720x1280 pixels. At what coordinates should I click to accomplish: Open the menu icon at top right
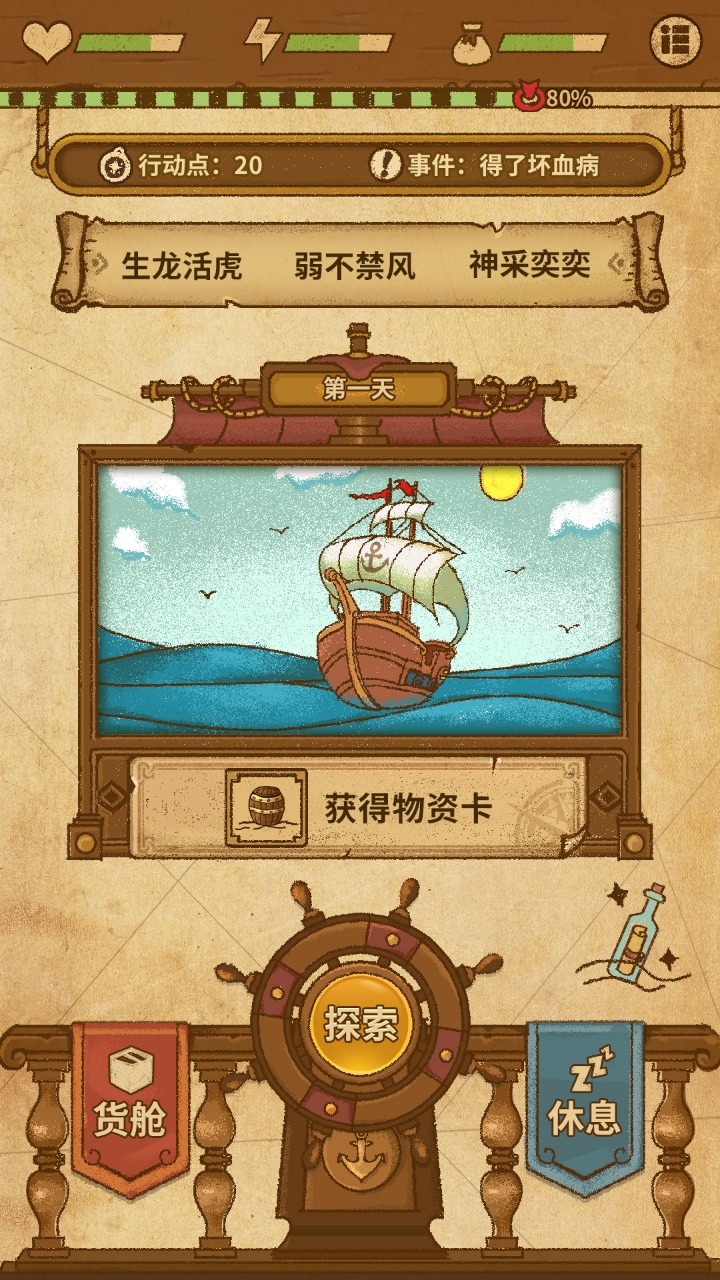(x=676, y=41)
